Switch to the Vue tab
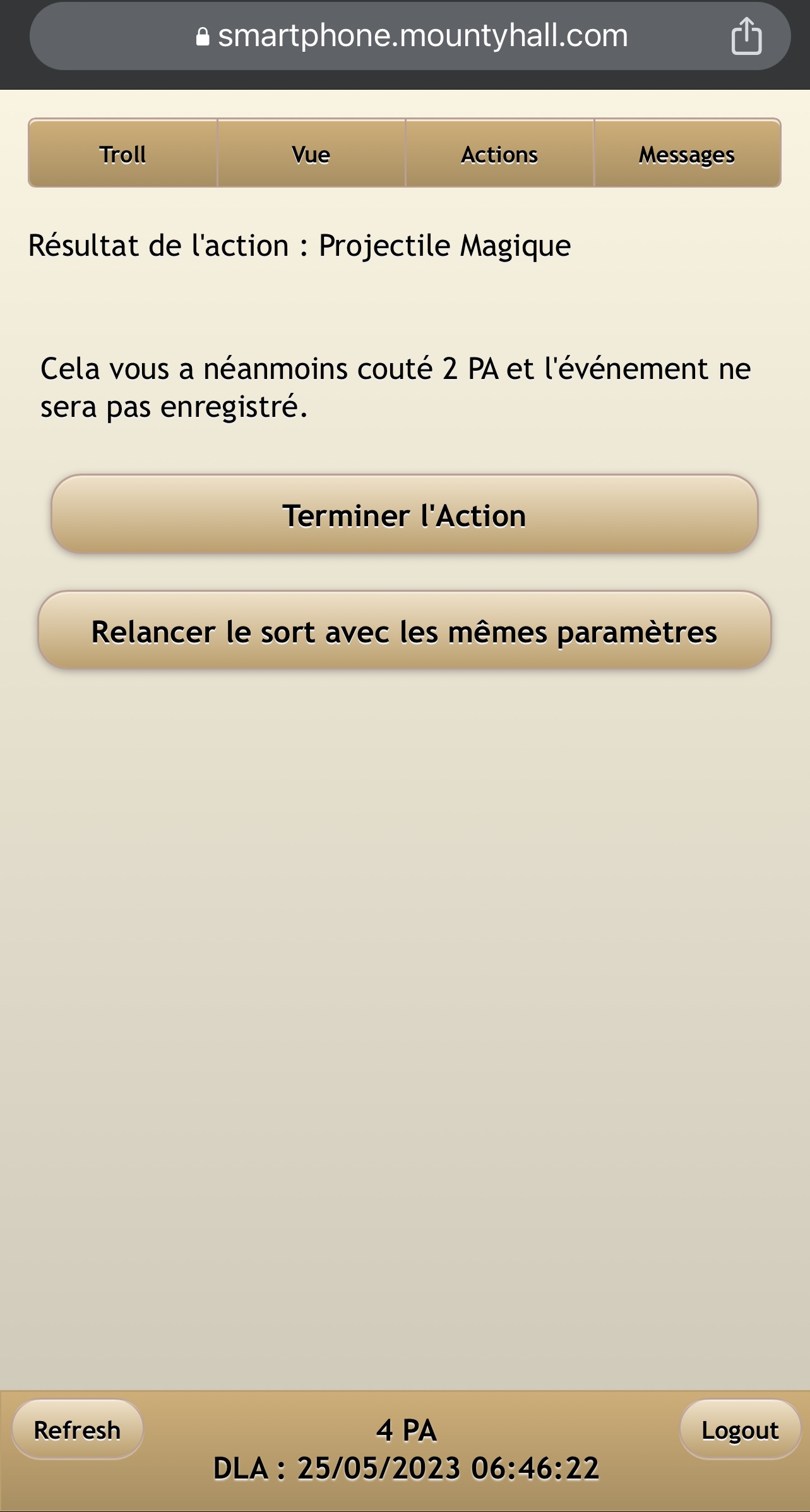 click(x=311, y=153)
